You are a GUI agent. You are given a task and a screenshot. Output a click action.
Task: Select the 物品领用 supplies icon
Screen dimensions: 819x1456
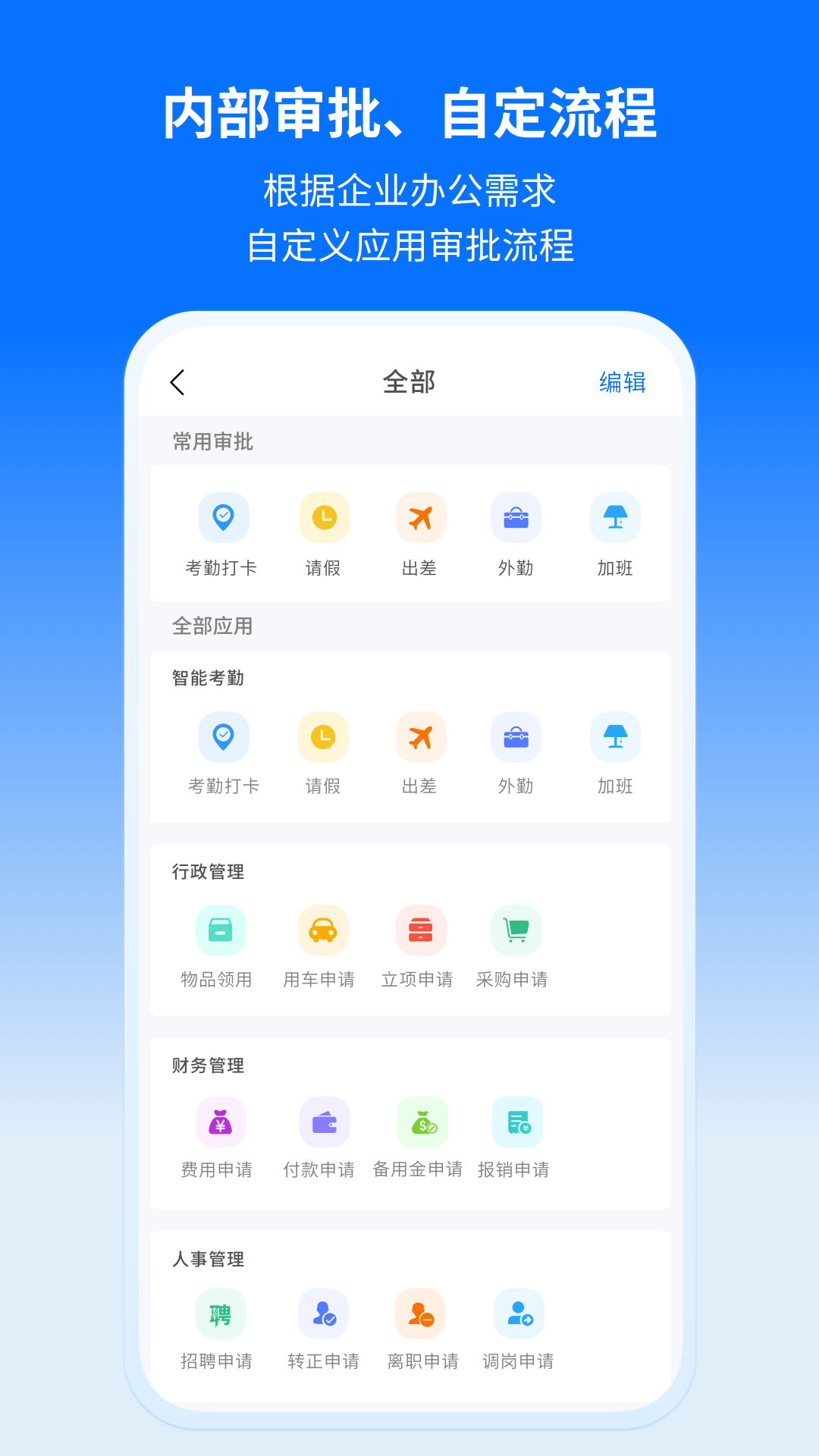click(221, 930)
